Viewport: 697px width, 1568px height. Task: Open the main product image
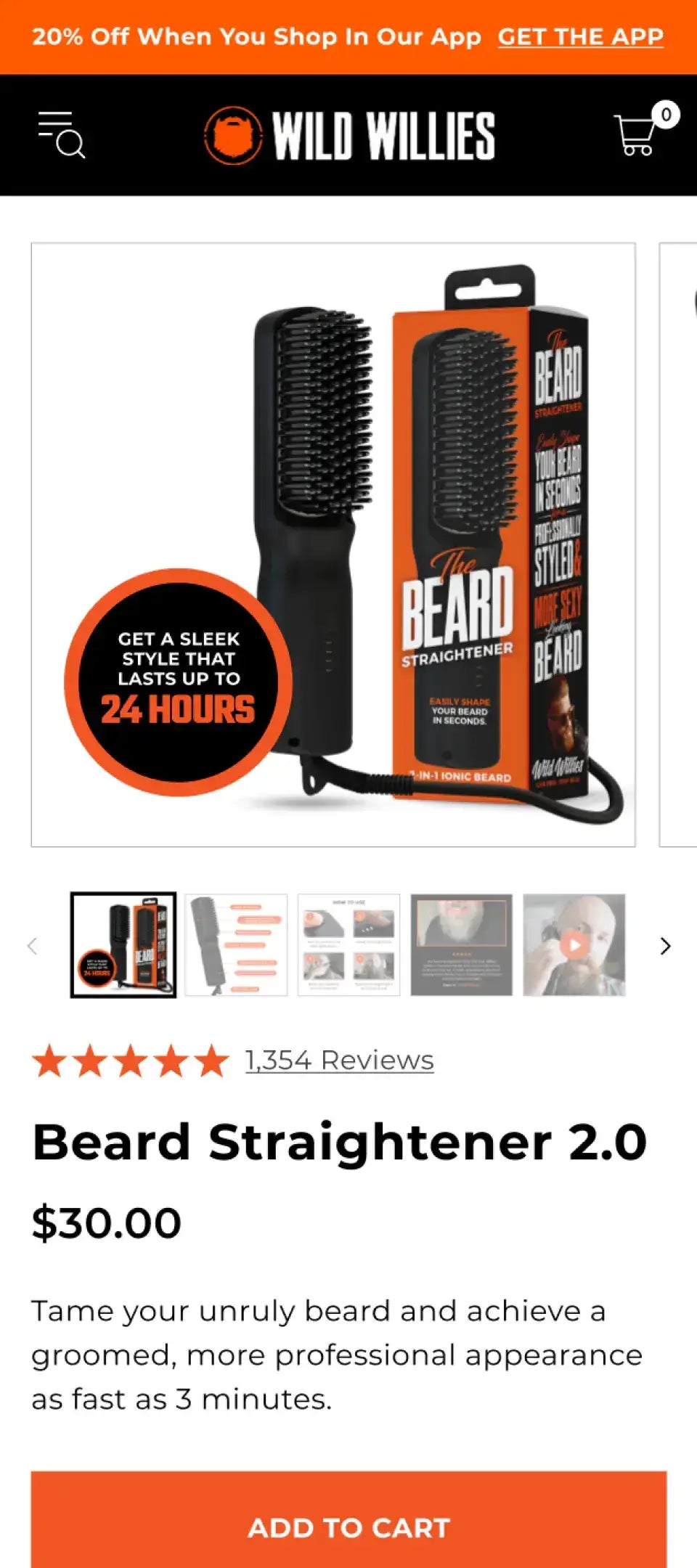coord(333,544)
